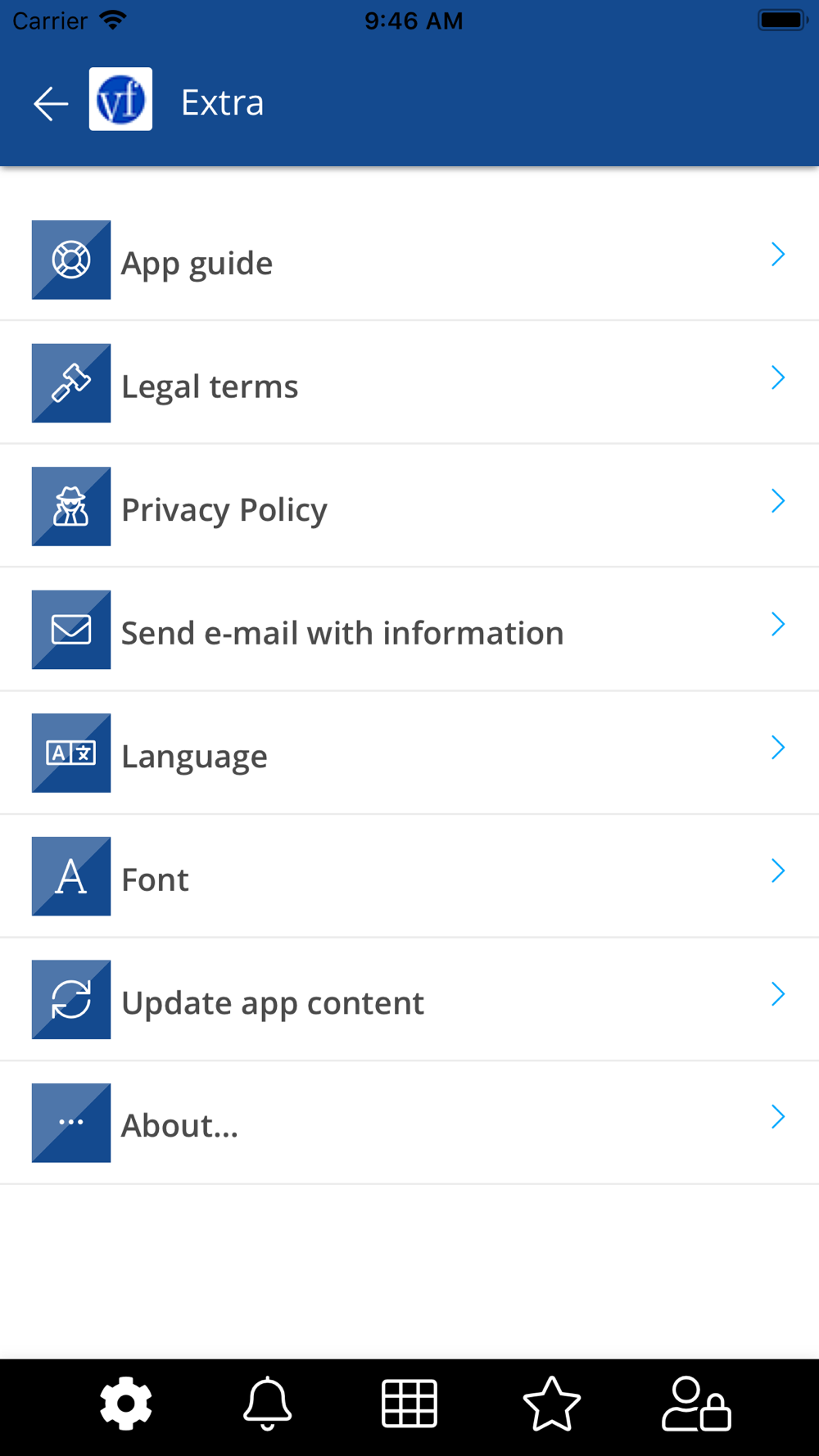Image resolution: width=819 pixels, height=1456 pixels.
Task: Open the App guide
Action: [x=409, y=260]
